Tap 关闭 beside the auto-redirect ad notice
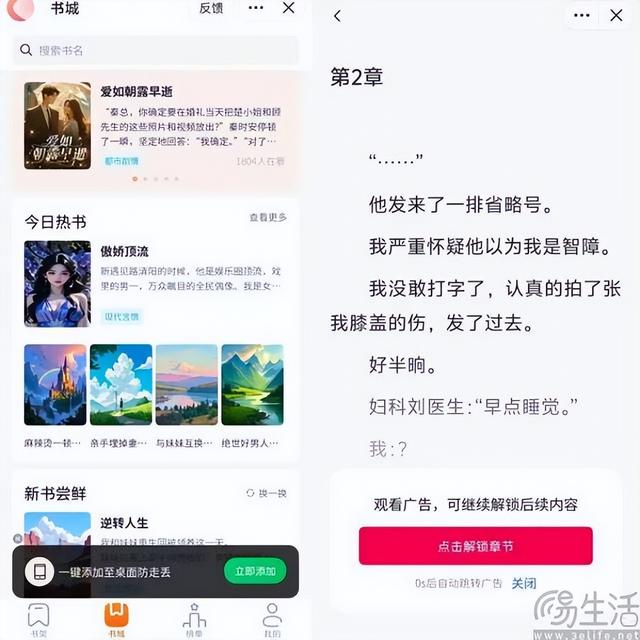This screenshot has height=640, width=640. 524,583
